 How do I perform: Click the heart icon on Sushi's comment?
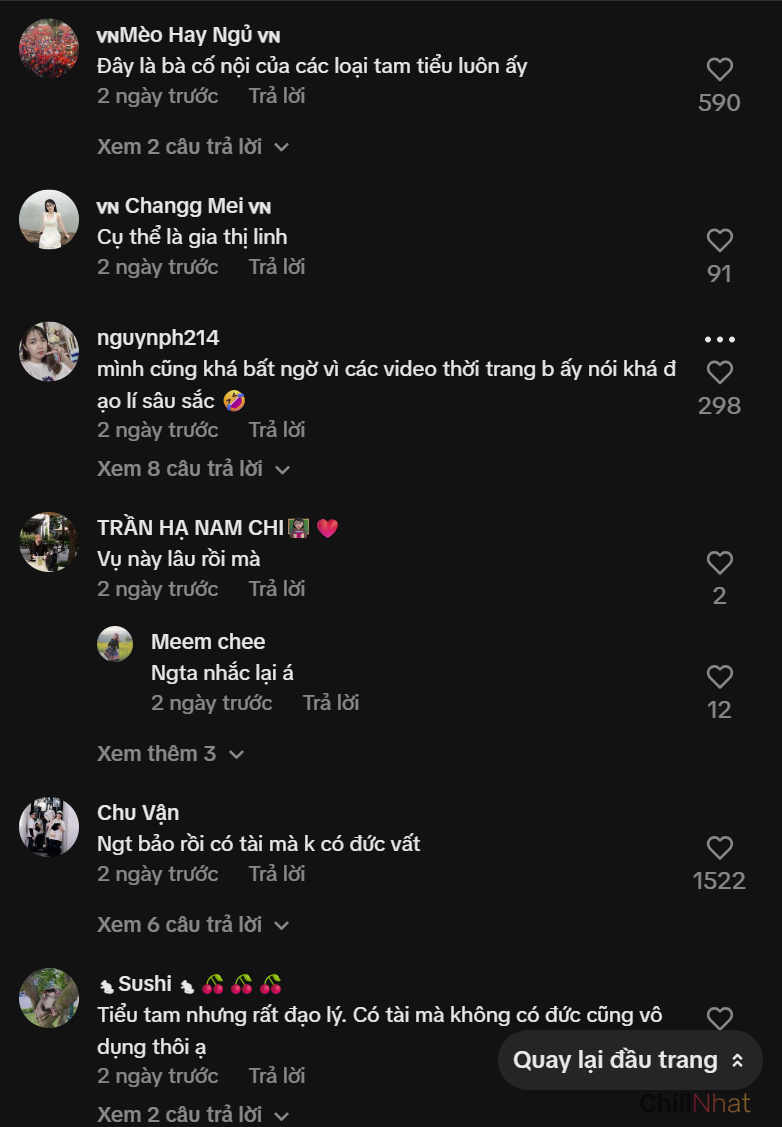coord(719,1019)
